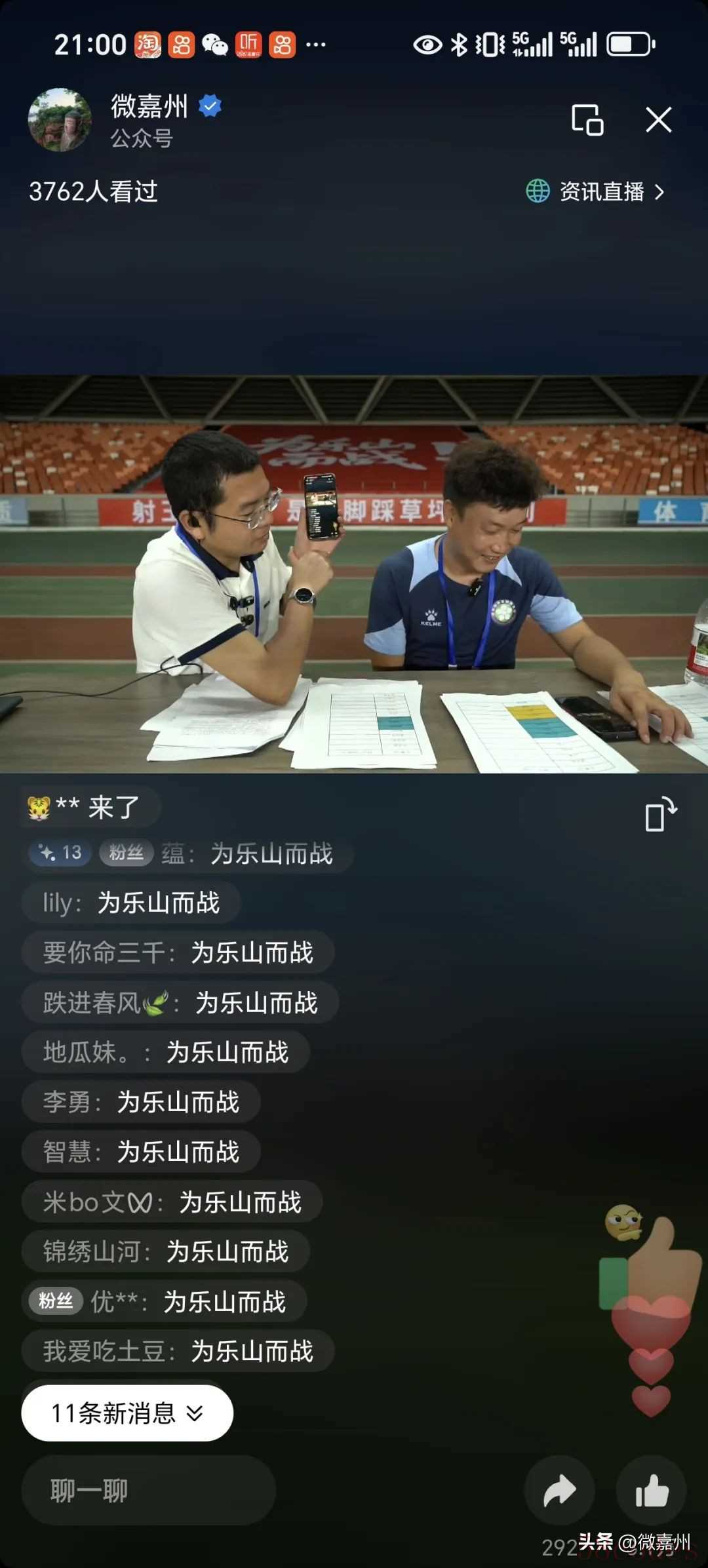Viewport: 708px width, 1568px height.
Task: Open 微嘉州 account profile
Action: [x=60, y=120]
